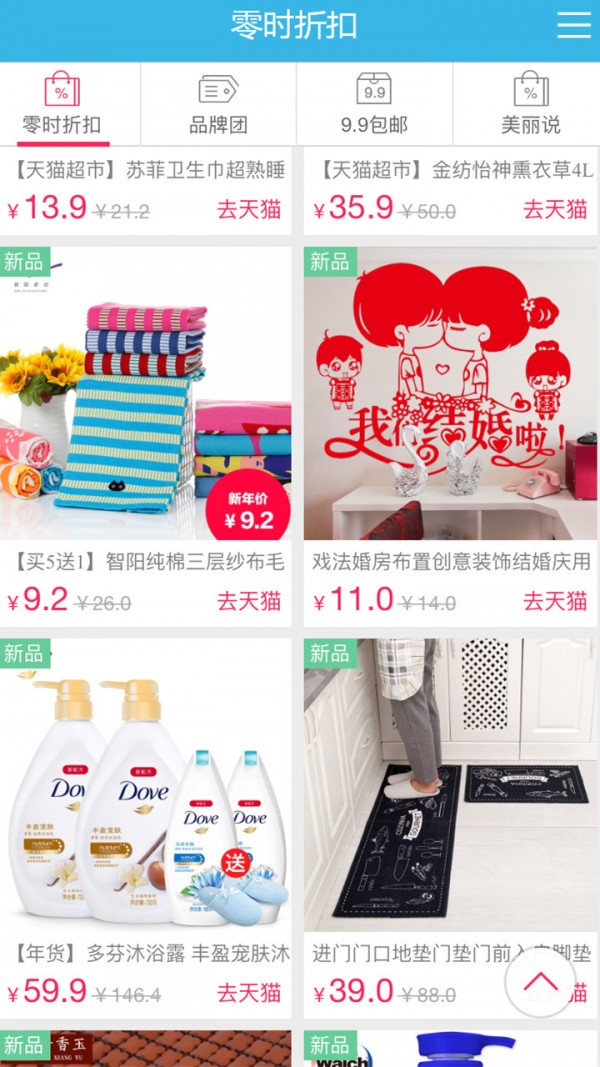600x1067 pixels.
Task: Tap 去天猫 for 苏菲卫生巾 item
Action: (x=249, y=210)
